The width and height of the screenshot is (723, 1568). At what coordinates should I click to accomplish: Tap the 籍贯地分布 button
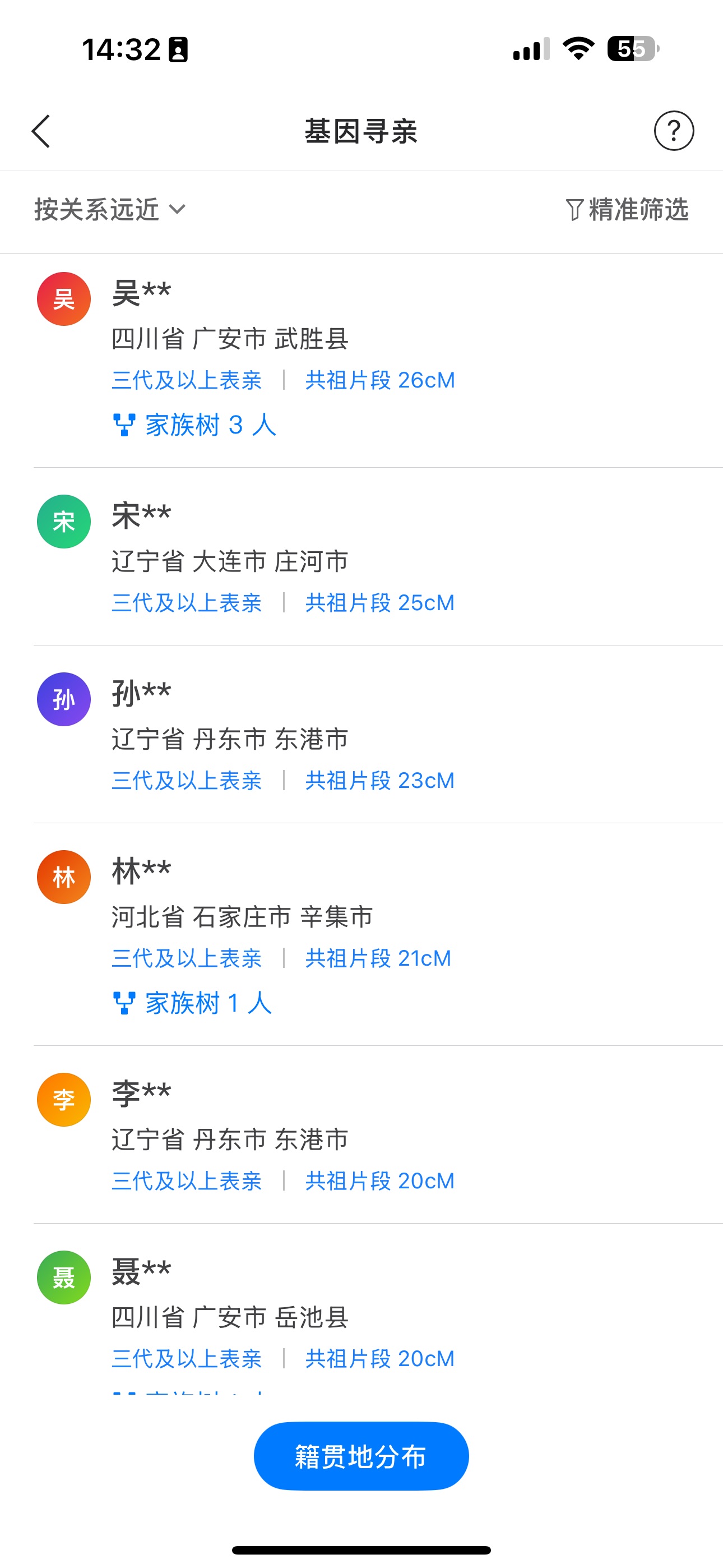pos(361,1456)
